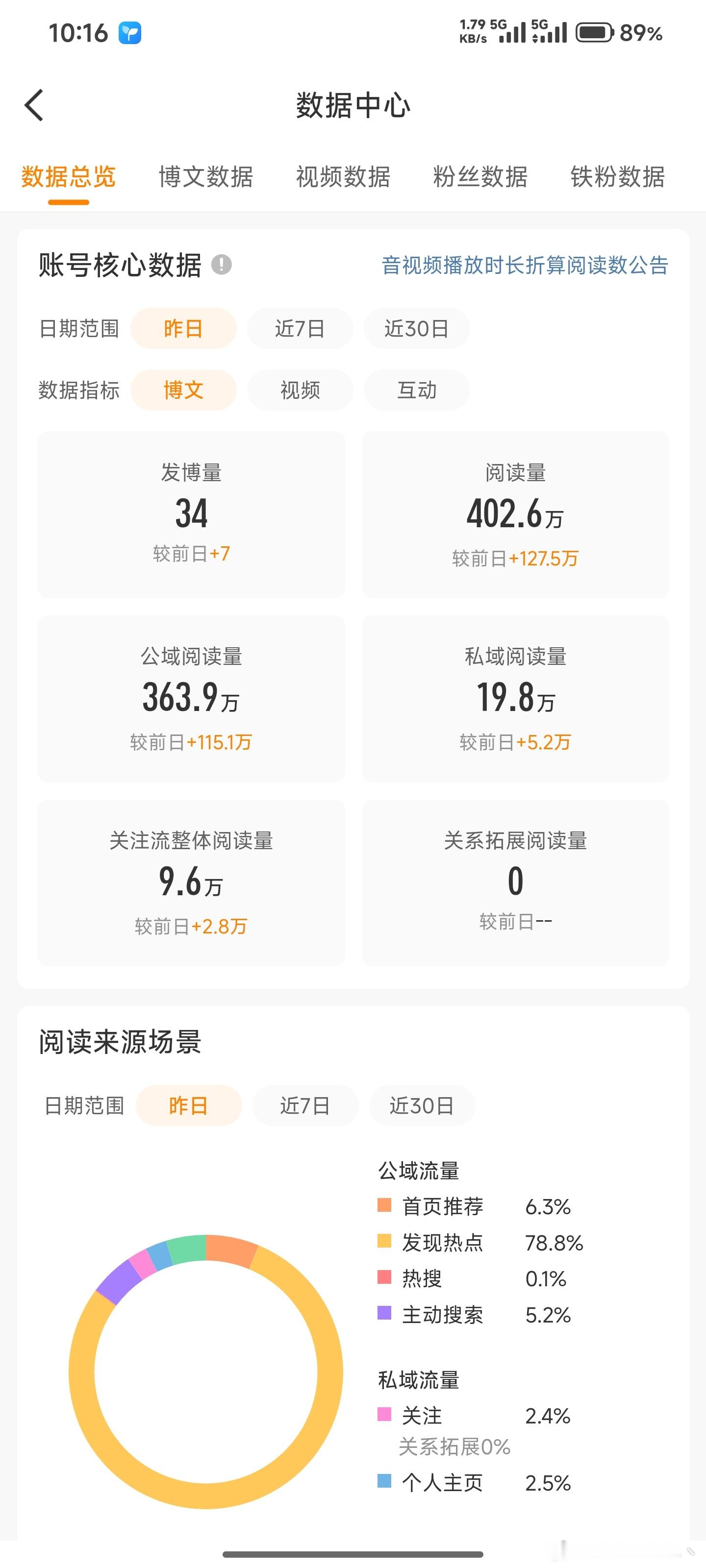The width and height of the screenshot is (706, 1568).
Task: Open the 视频数据 tab
Action: (343, 176)
